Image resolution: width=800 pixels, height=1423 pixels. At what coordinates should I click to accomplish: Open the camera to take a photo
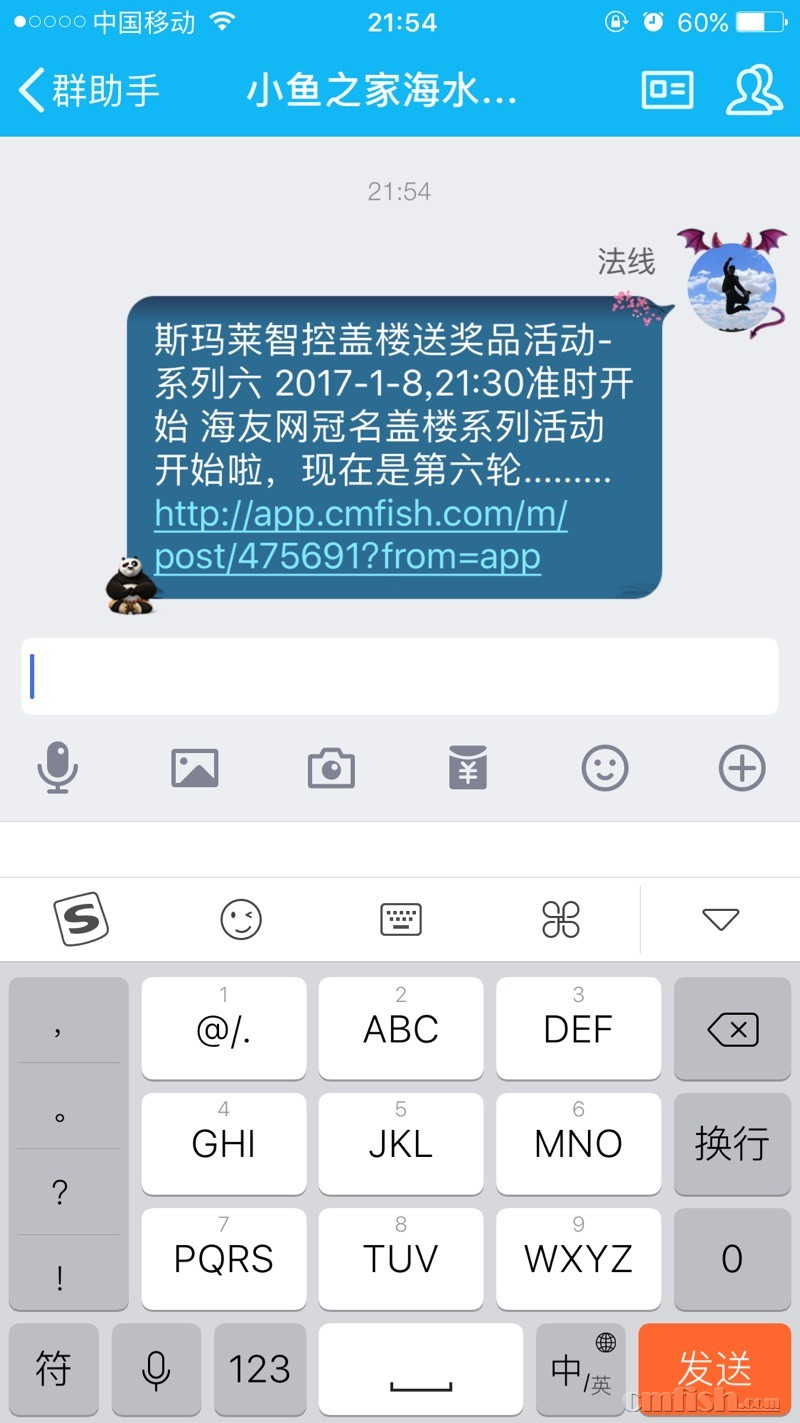click(x=331, y=768)
